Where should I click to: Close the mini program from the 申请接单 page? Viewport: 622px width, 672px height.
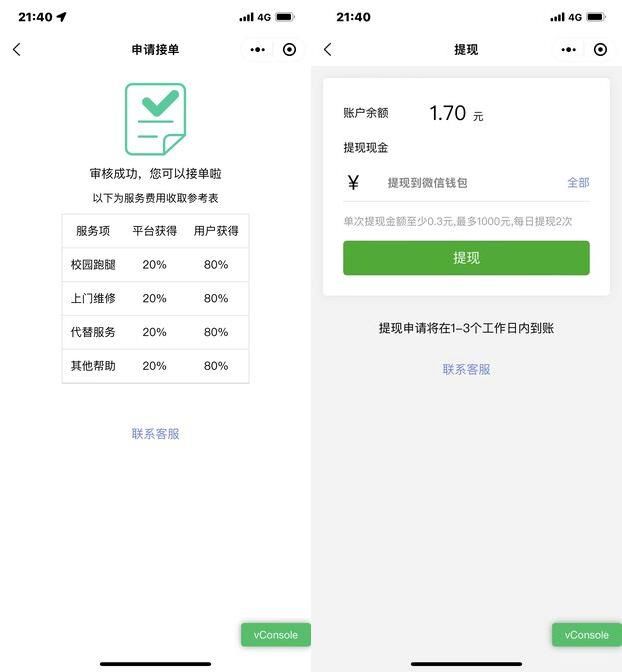[x=289, y=49]
